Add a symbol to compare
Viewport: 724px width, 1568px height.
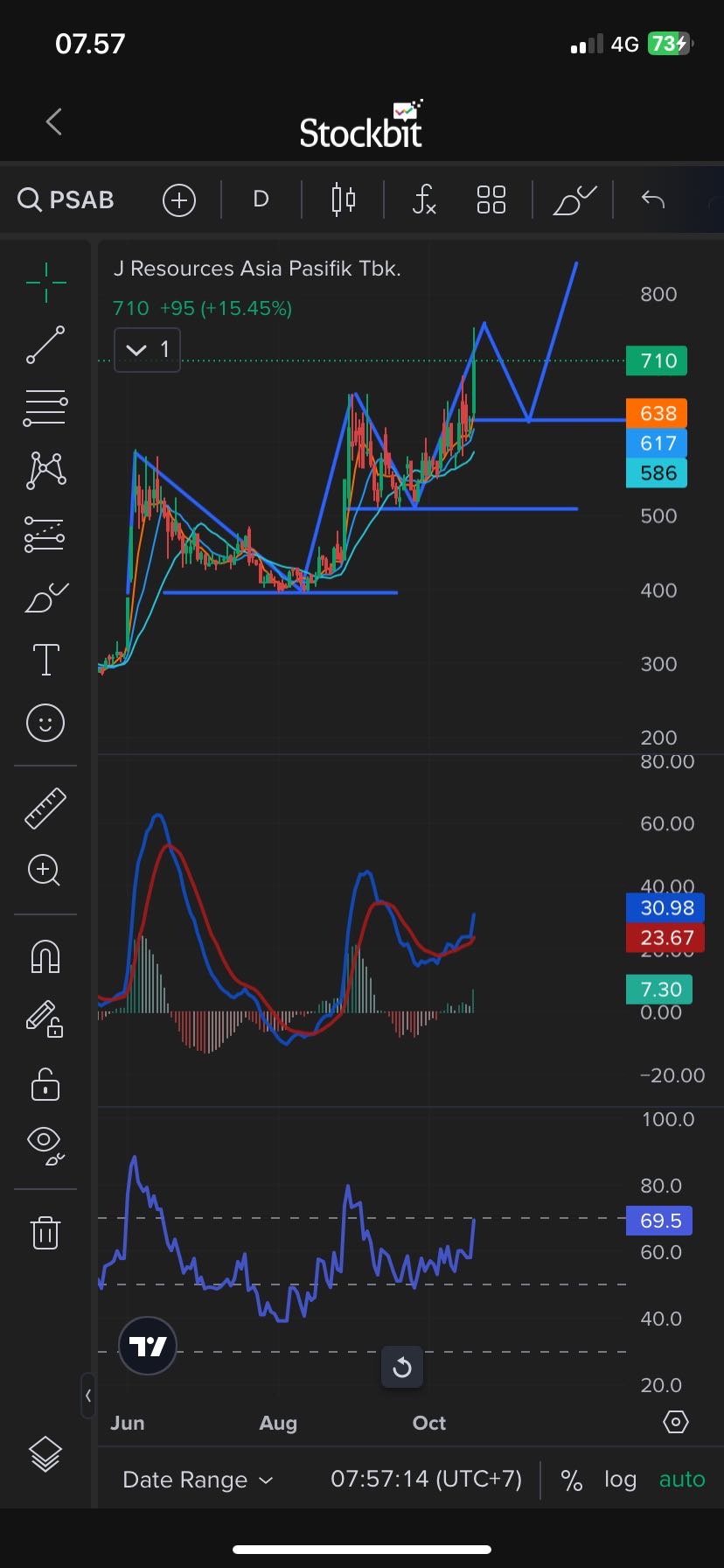coord(178,200)
